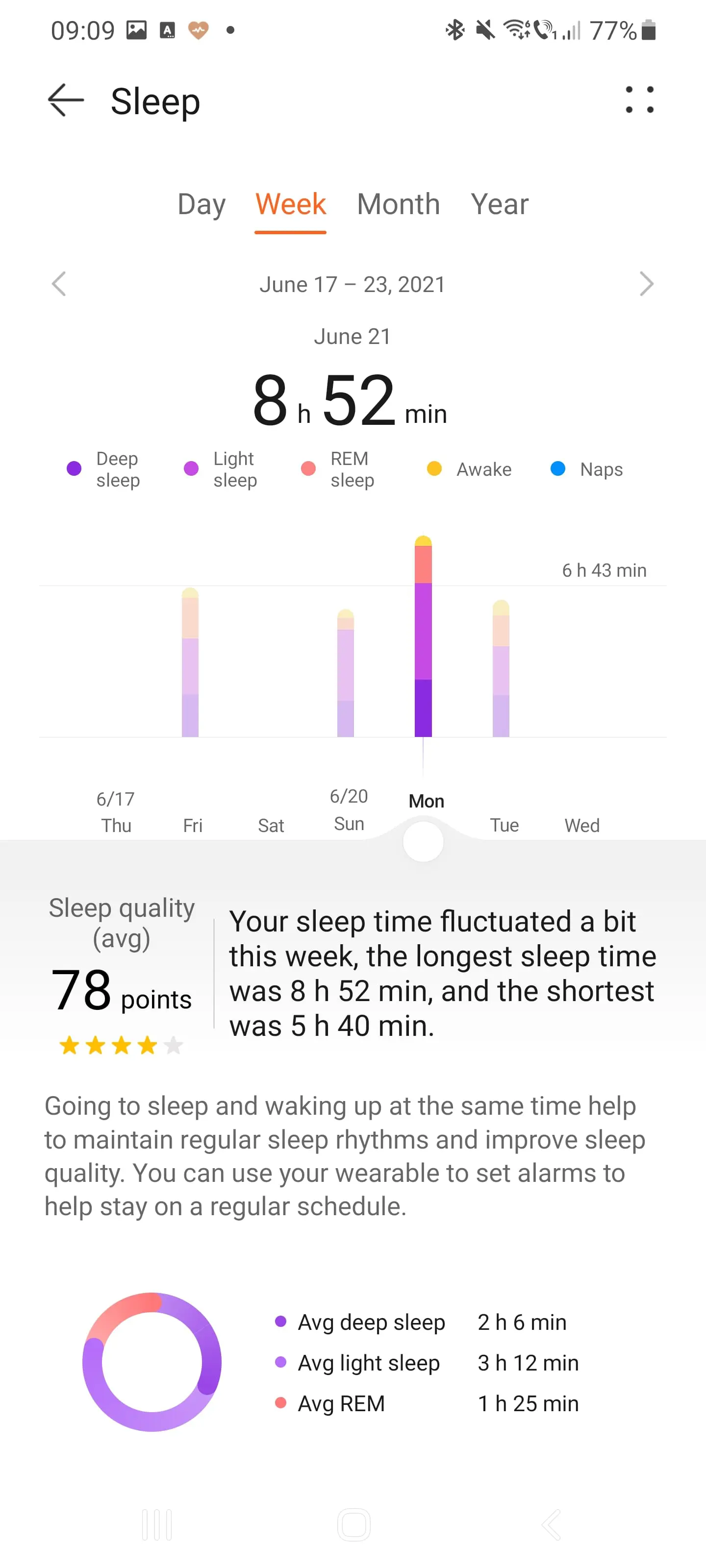Open the four-dot more options menu
Viewport: 706px width, 1568px height.
click(640, 100)
